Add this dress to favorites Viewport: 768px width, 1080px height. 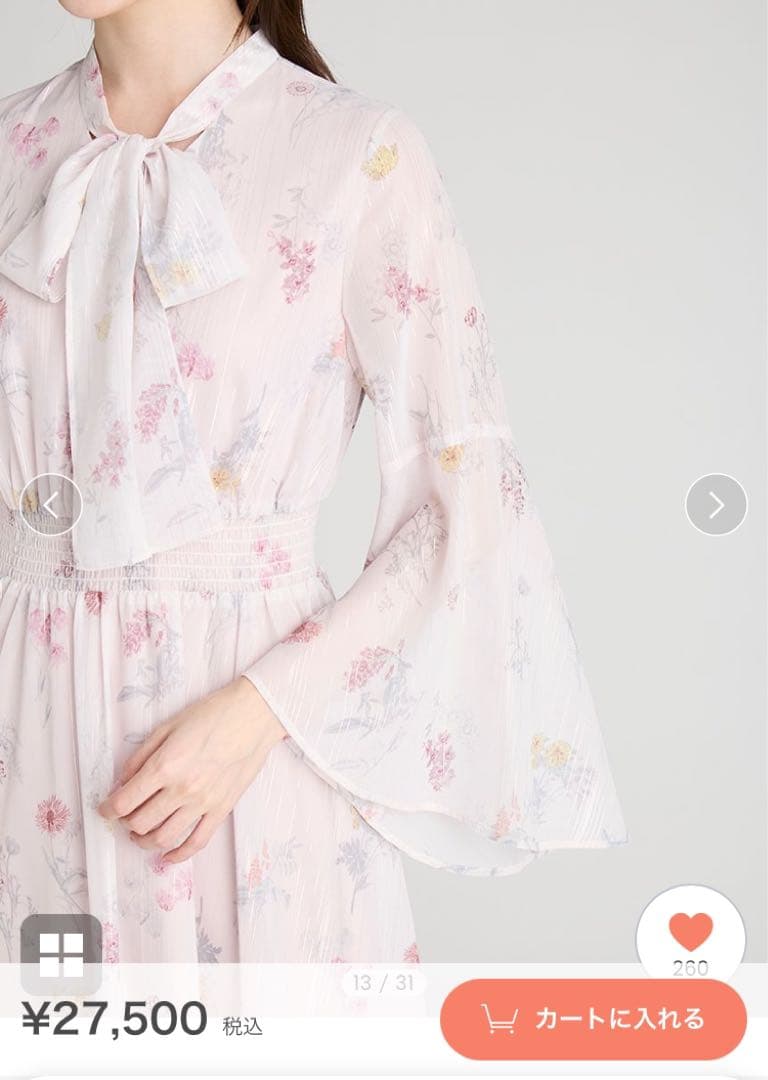point(691,935)
